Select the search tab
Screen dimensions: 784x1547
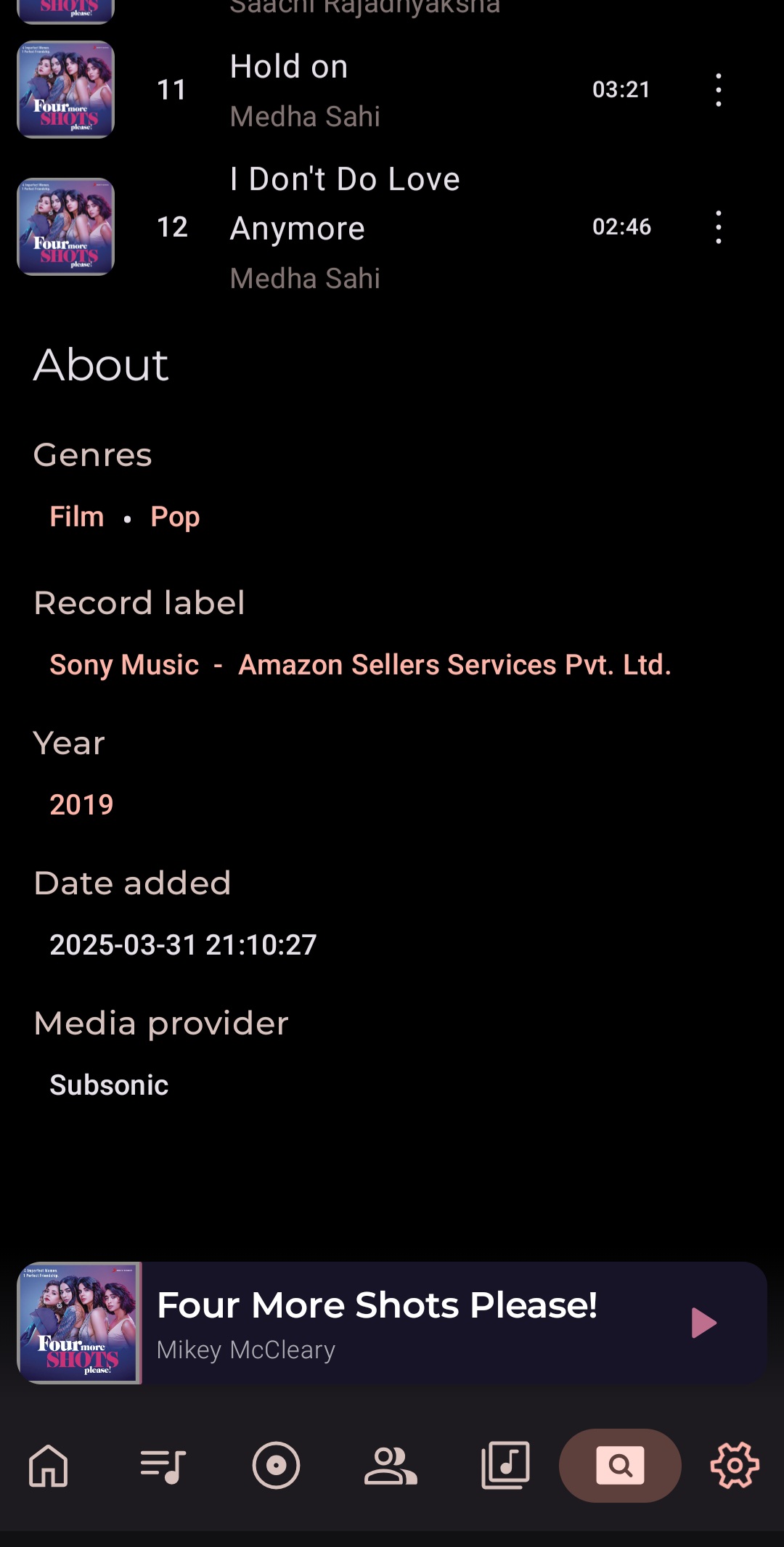[620, 1466]
